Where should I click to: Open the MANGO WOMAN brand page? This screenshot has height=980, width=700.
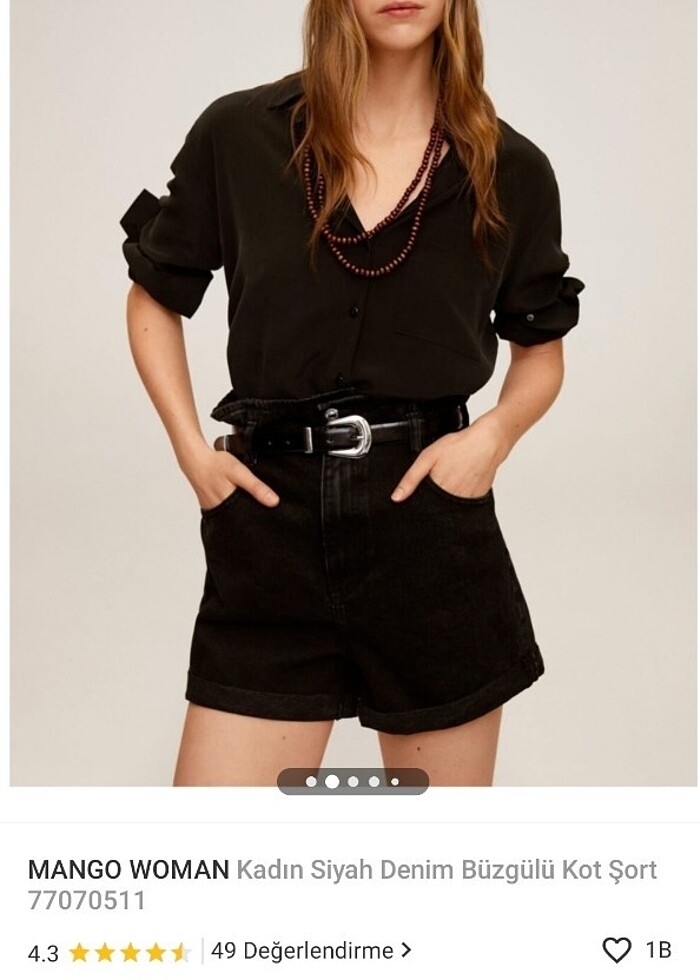point(129,870)
